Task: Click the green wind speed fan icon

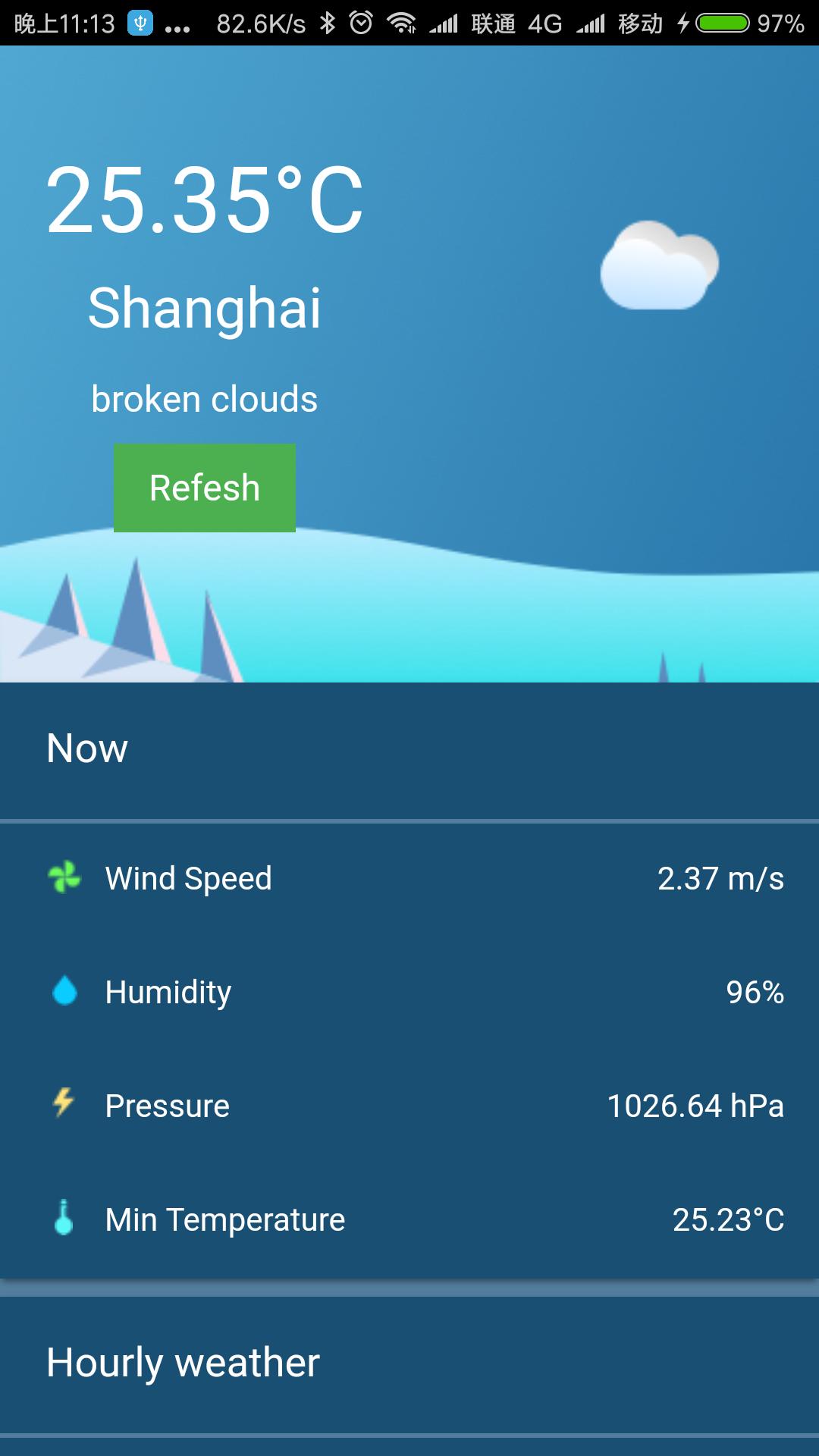Action: [64, 878]
